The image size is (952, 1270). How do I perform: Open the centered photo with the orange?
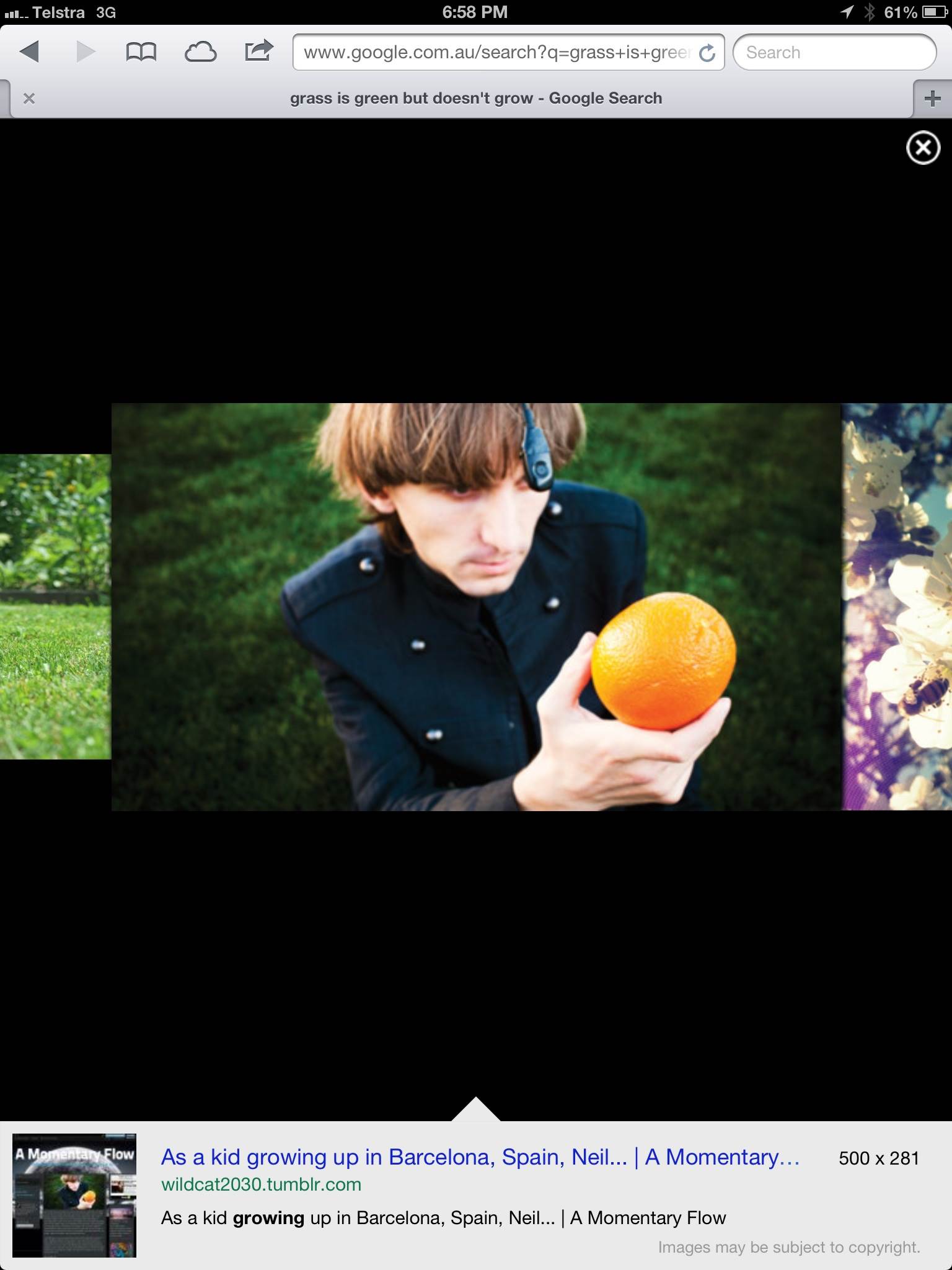click(x=476, y=606)
